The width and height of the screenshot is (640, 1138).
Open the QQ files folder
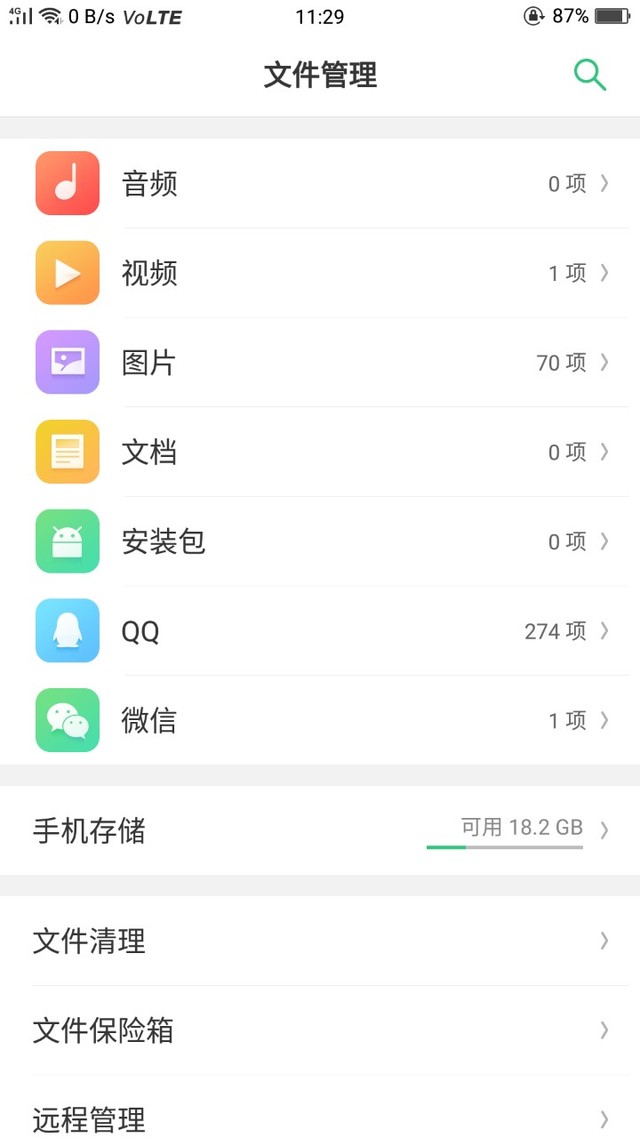(x=320, y=631)
